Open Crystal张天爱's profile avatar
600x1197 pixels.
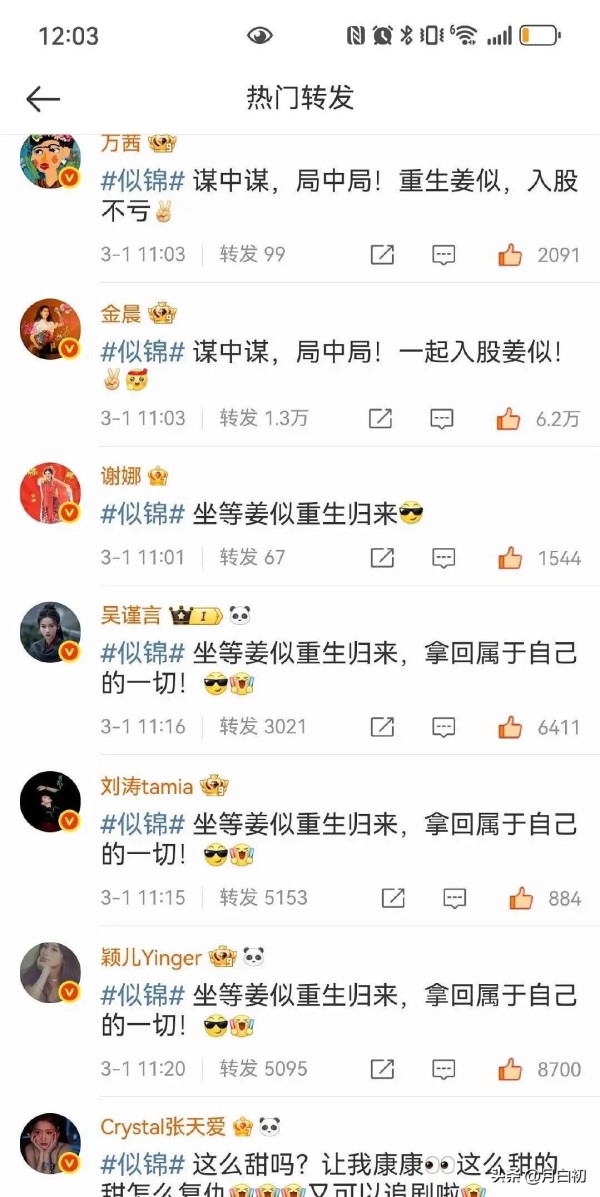pyautogui.click(x=50, y=1143)
